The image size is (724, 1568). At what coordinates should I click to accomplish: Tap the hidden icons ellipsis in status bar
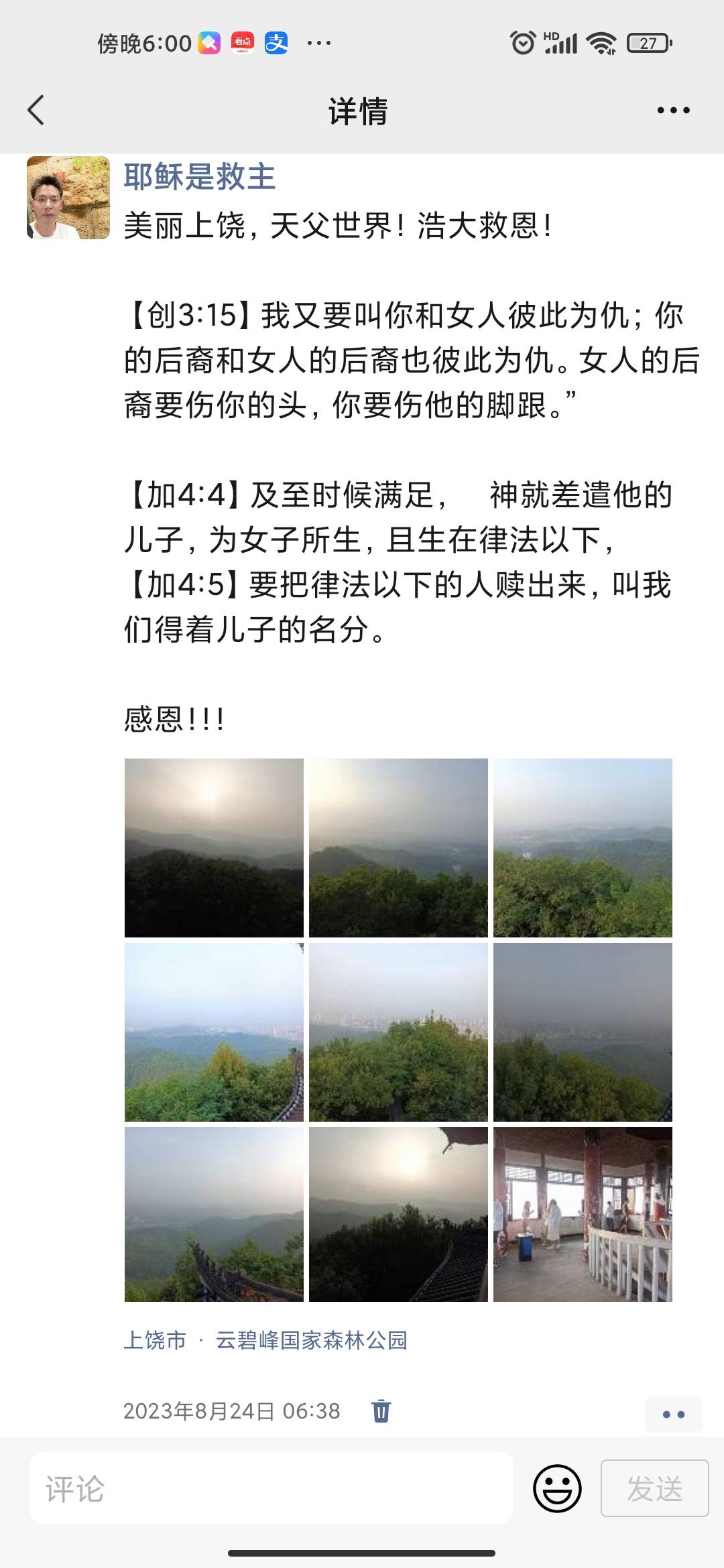point(318,42)
